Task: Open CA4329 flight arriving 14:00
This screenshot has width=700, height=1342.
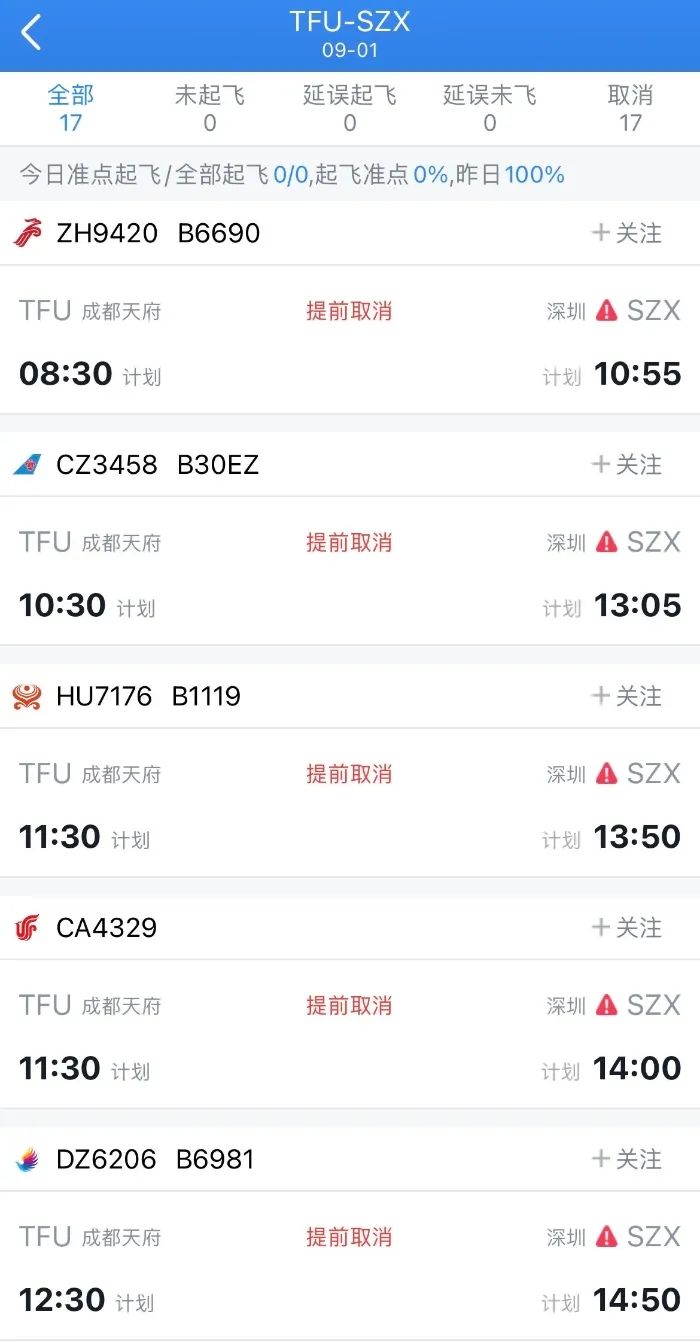Action: tap(350, 1034)
